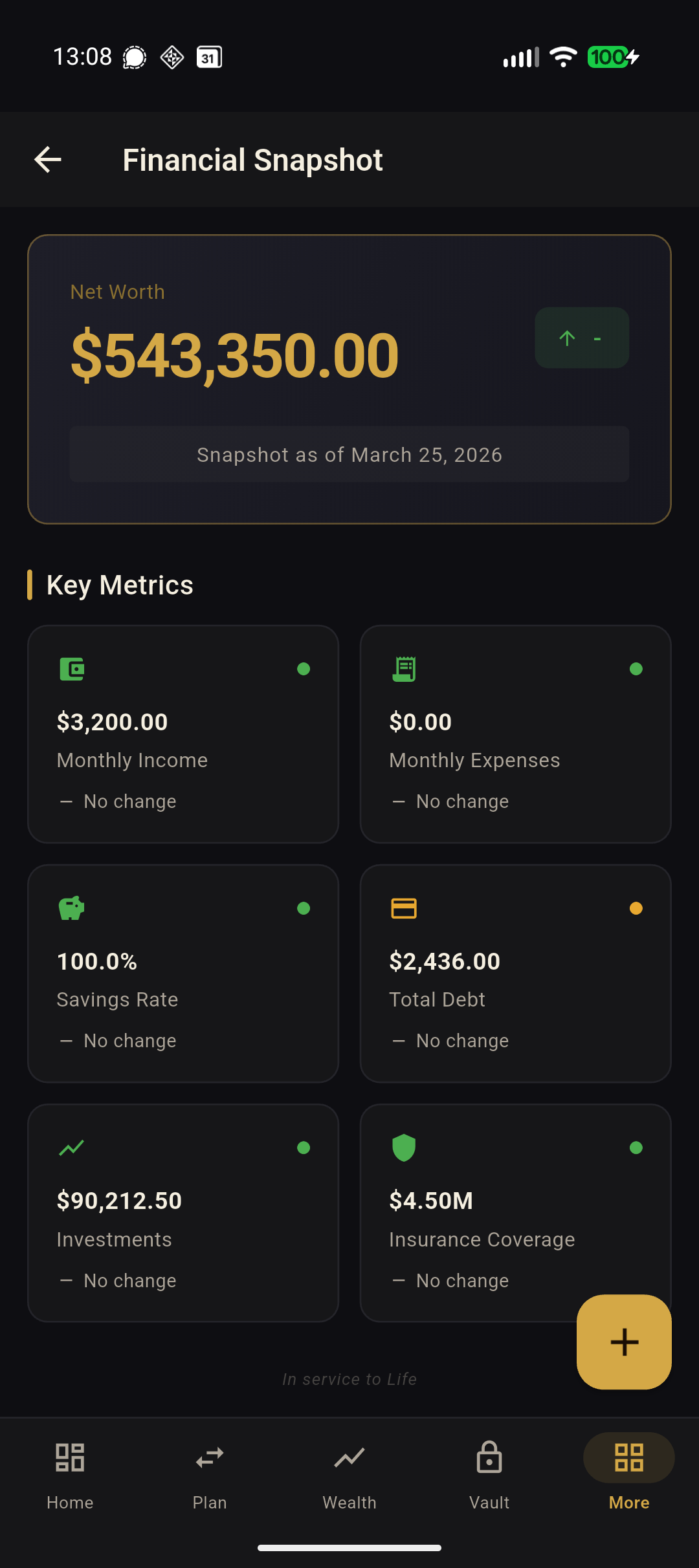
Task: Switch to the More tab
Action: 628,1477
